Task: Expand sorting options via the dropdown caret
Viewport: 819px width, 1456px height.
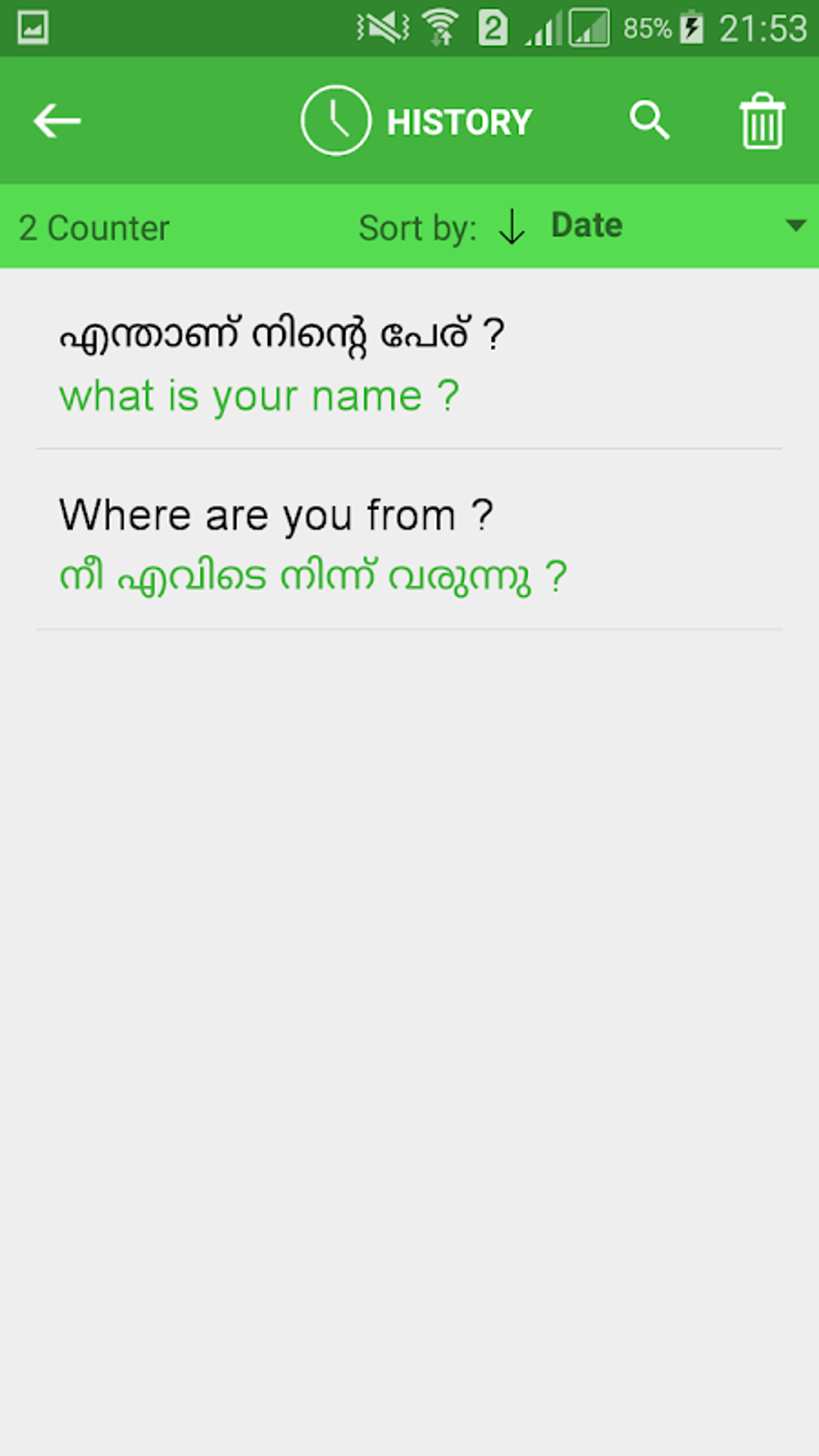Action: [x=795, y=226]
